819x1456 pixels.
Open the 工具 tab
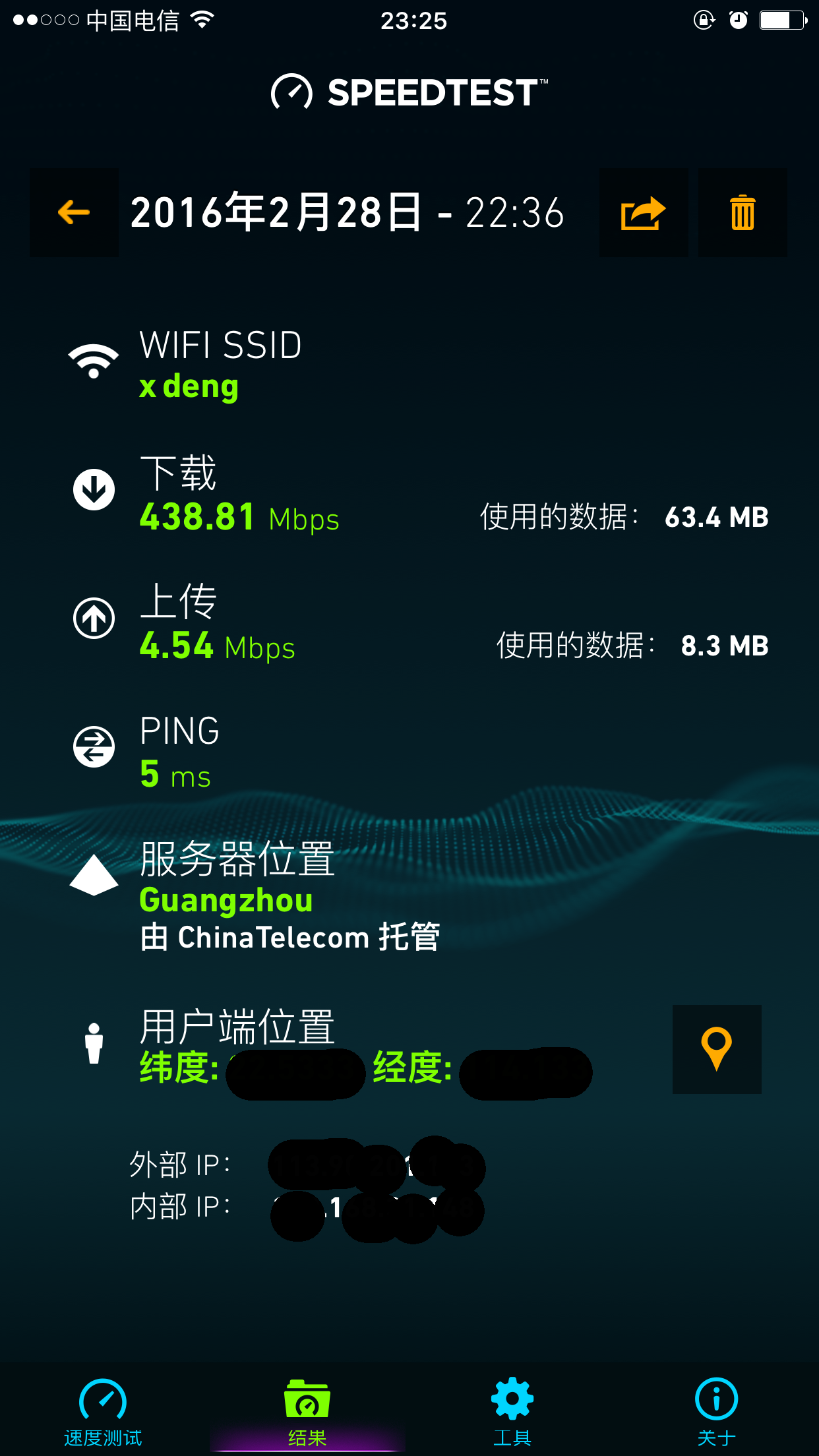tap(512, 1411)
